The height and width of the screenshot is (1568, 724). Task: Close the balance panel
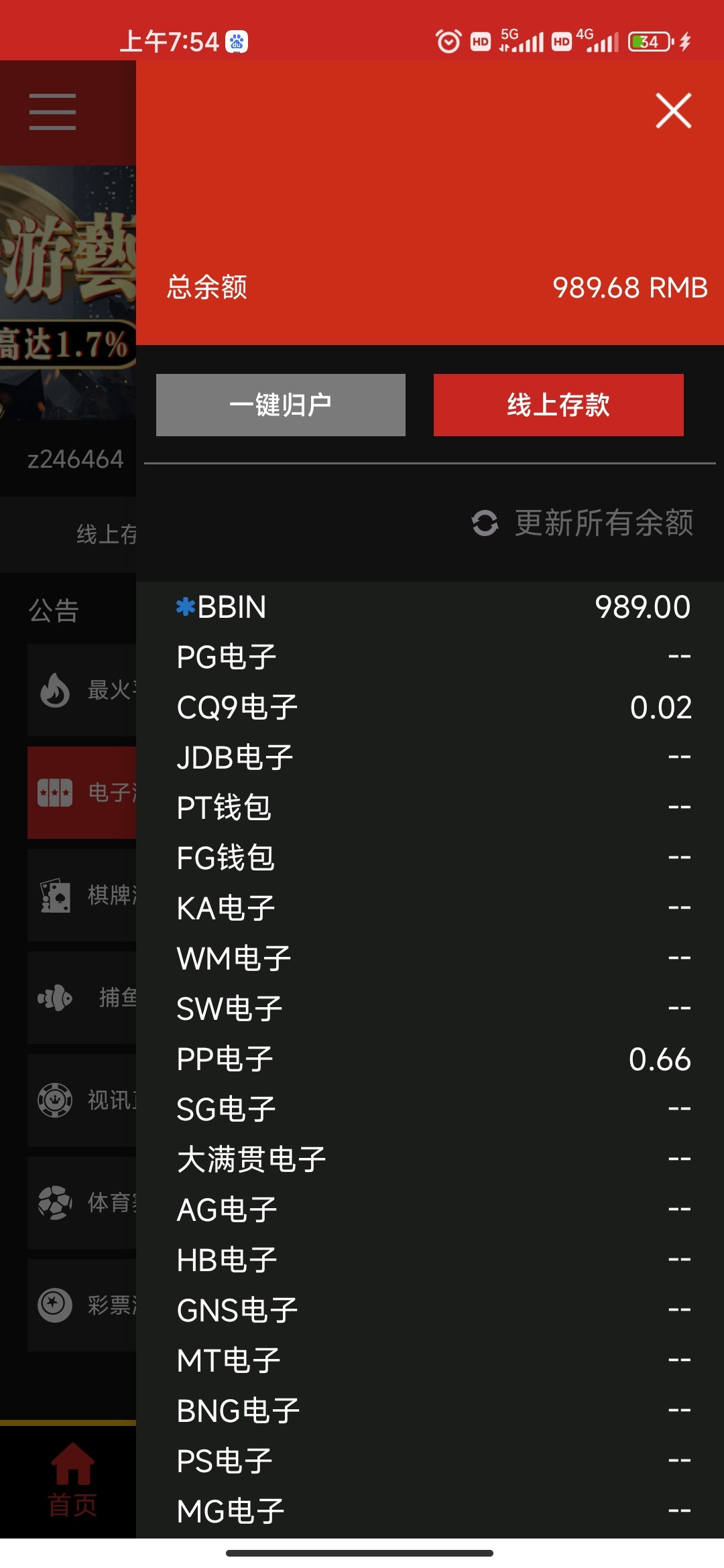[x=673, y=111]
